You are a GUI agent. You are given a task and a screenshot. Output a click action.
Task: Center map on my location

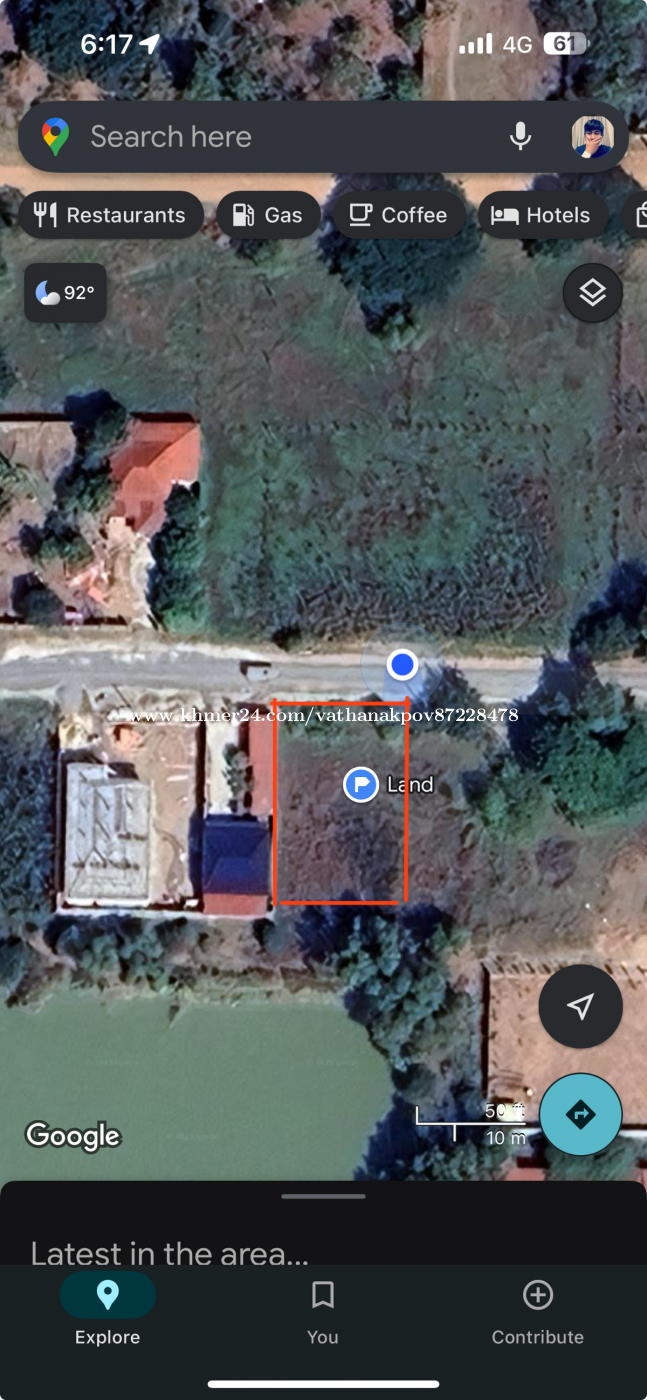[581, 1007]
